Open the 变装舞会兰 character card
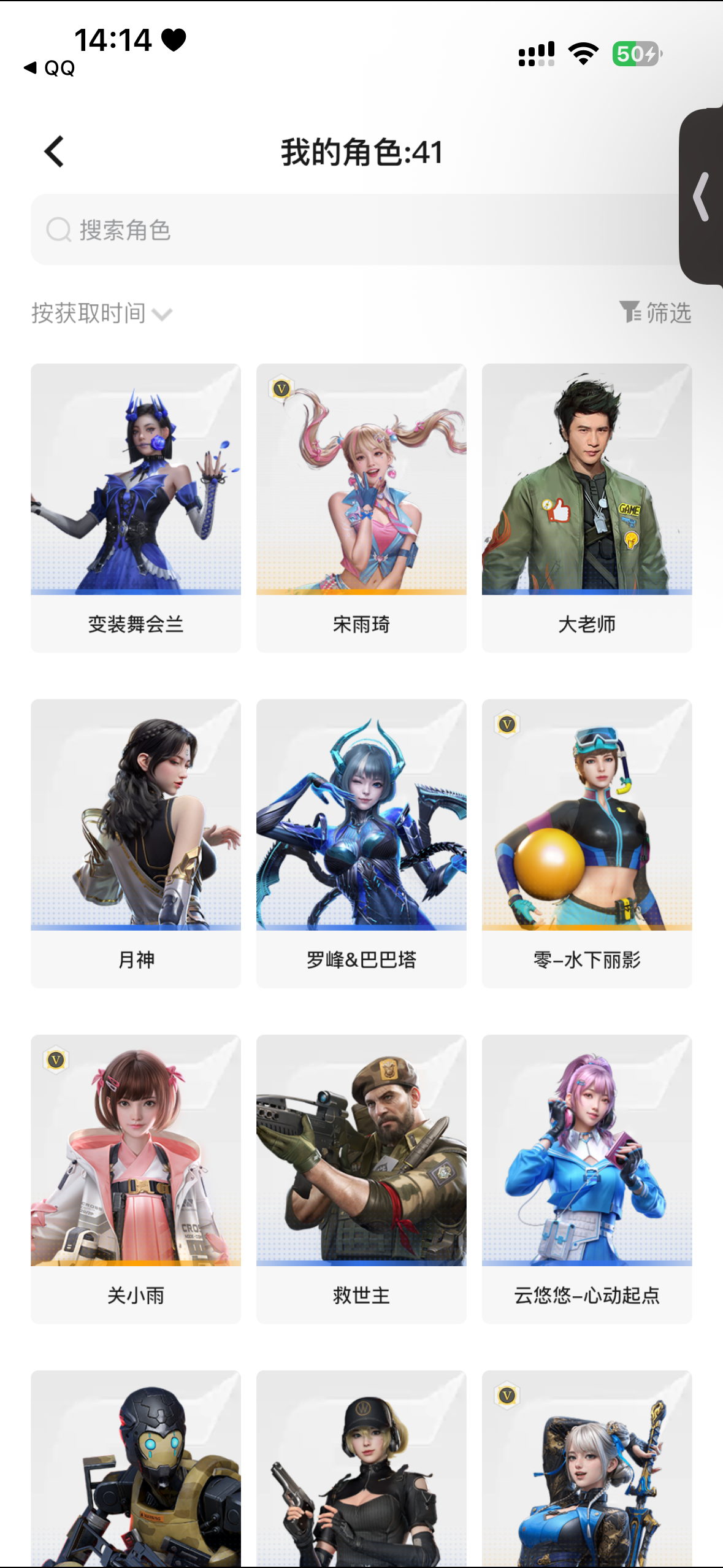 [136, 507]
